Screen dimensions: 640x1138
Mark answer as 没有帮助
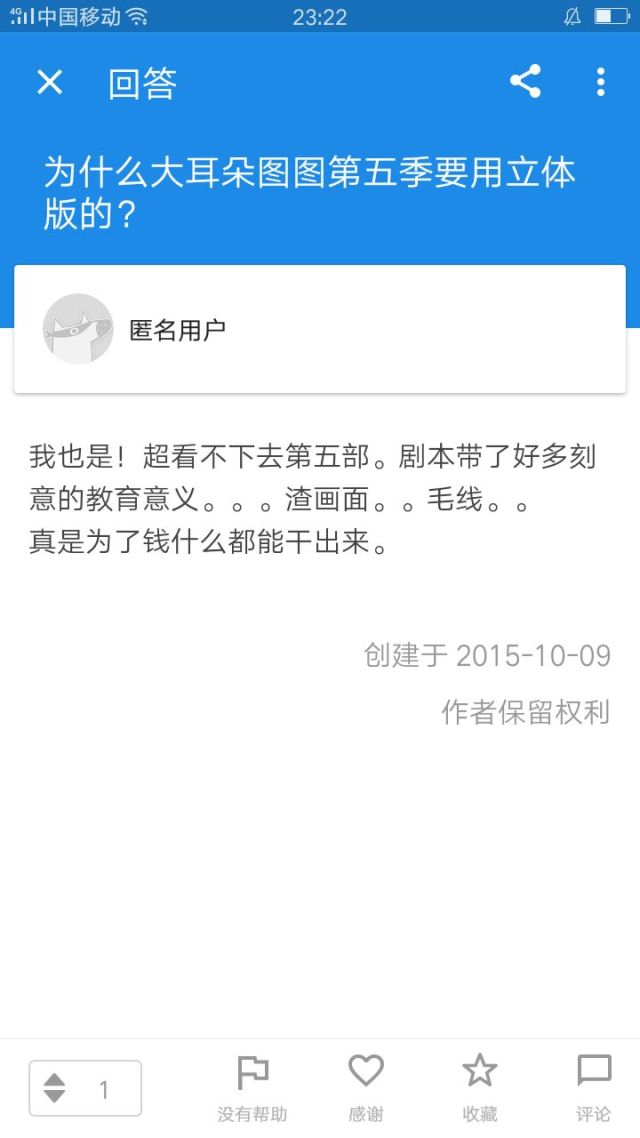pos(252,1087)
